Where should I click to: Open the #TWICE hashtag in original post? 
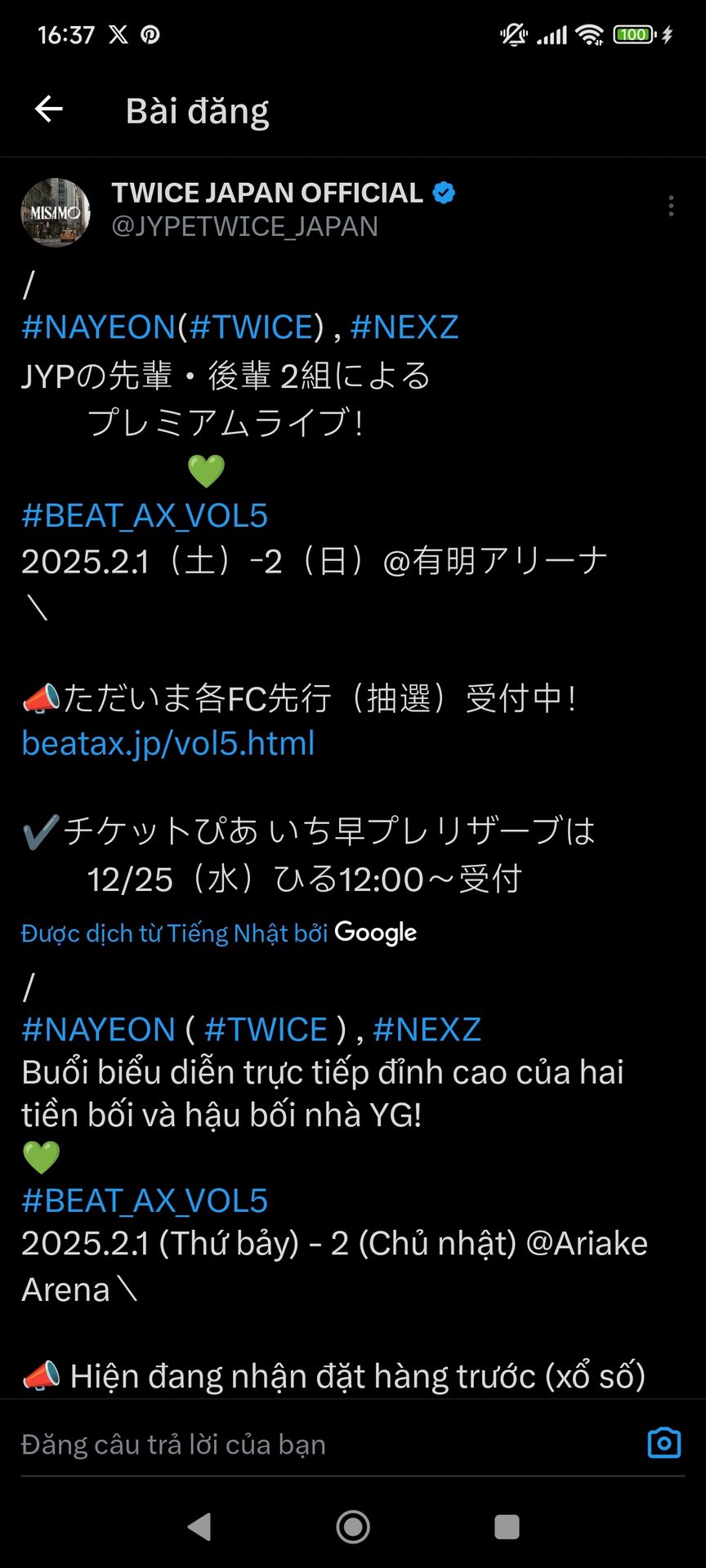click(251, 327)
